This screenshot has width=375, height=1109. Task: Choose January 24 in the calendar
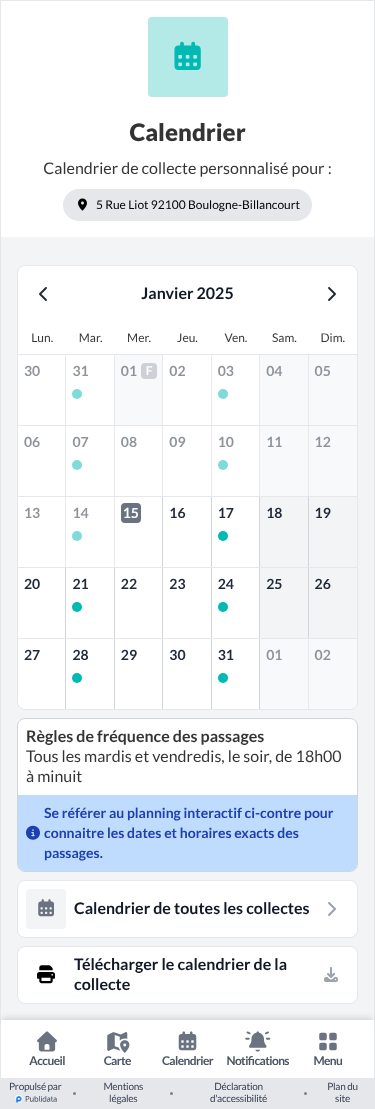click(x=236, y=603)
